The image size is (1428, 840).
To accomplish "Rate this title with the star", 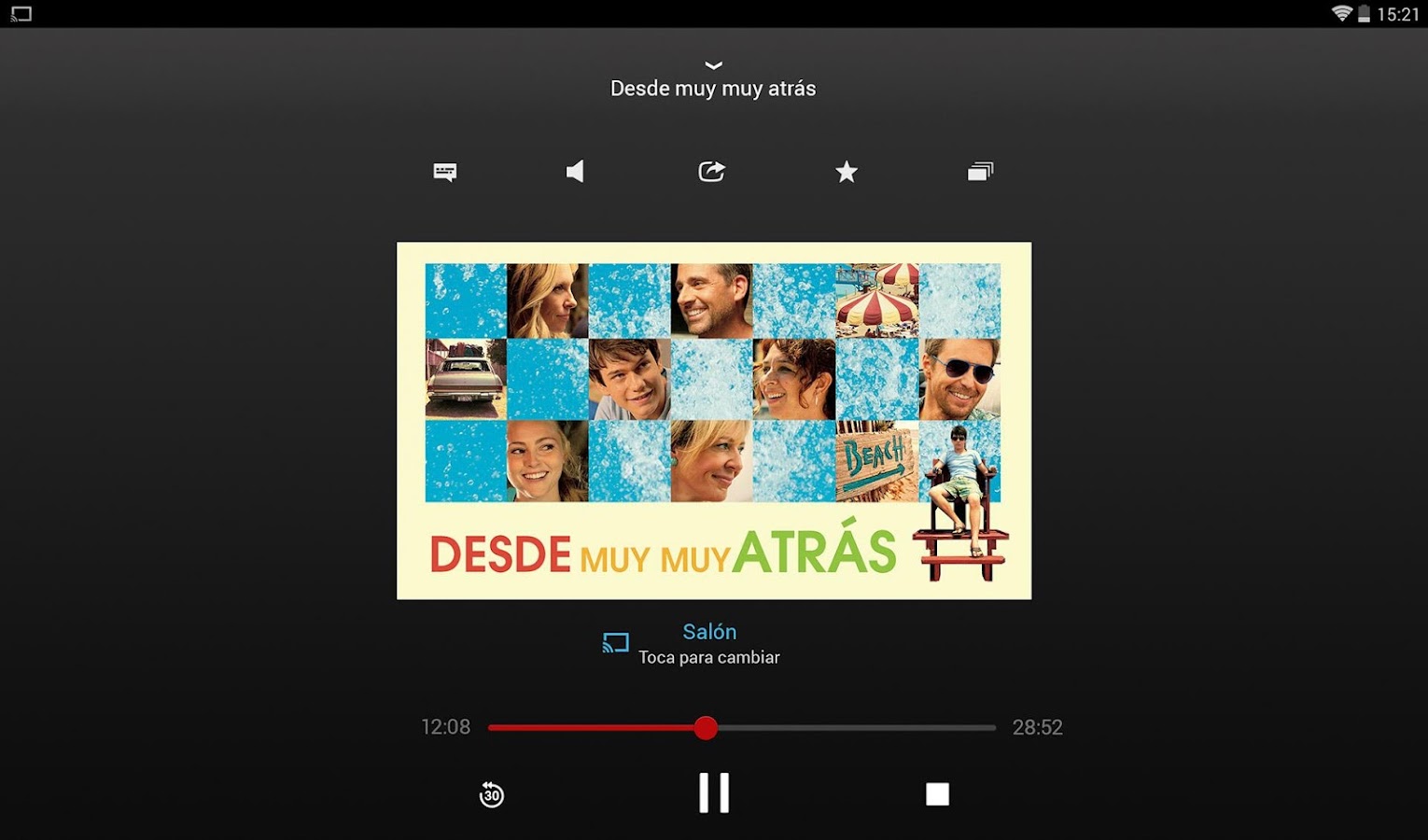I will tap(847, 172).
